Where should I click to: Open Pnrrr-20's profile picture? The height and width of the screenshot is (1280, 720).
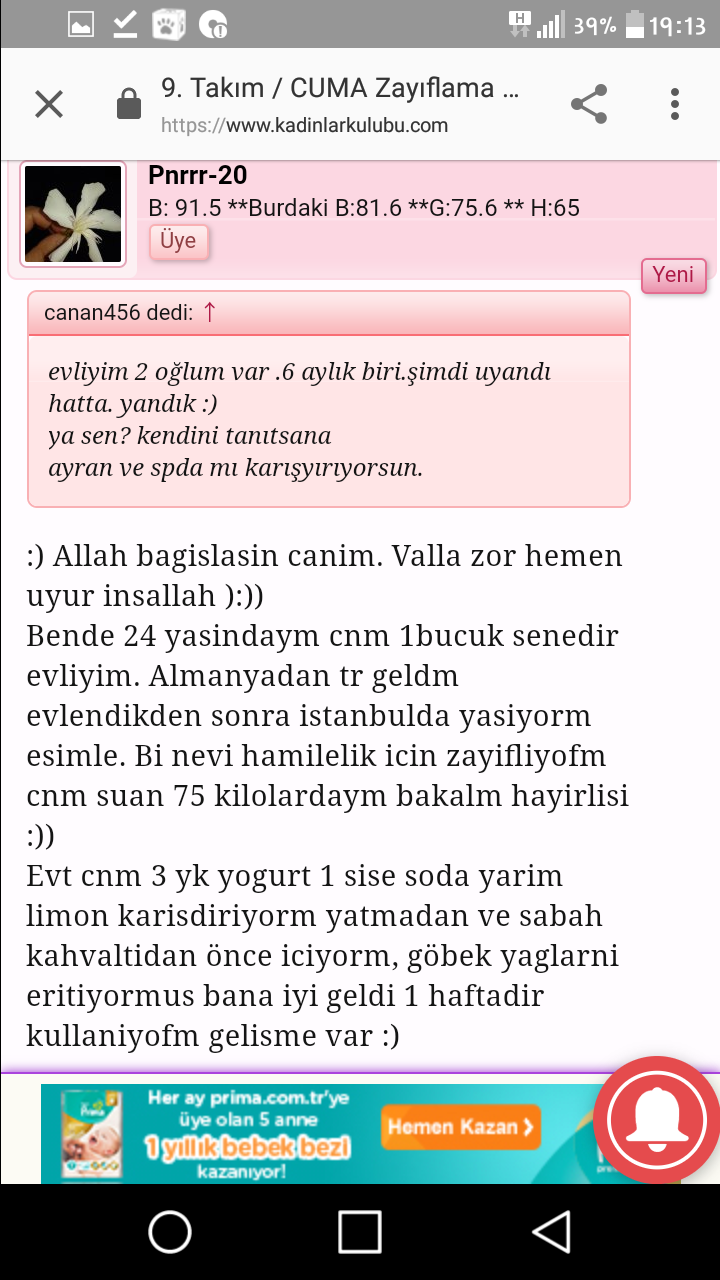point(73,214)
